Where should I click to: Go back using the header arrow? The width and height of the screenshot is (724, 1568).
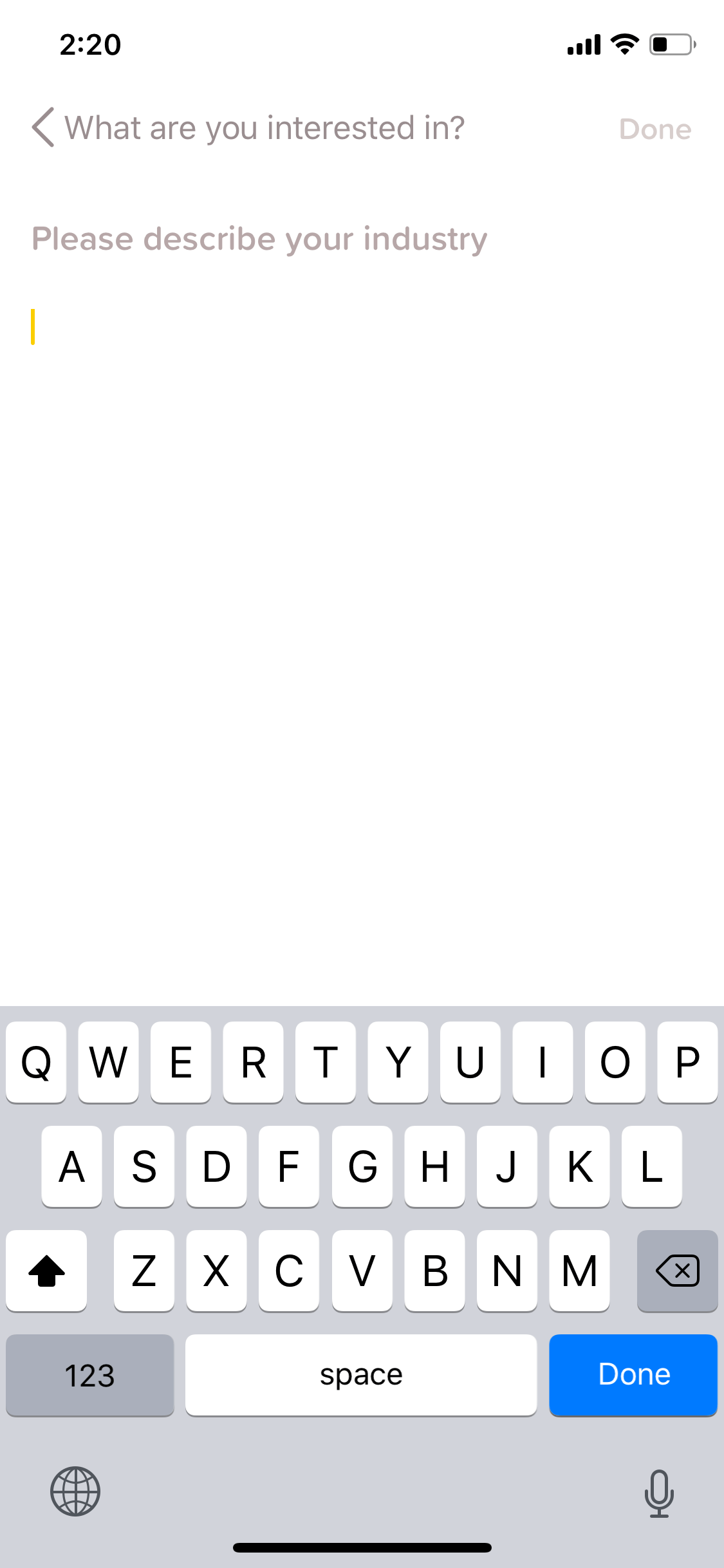click(x=43, y=127)
